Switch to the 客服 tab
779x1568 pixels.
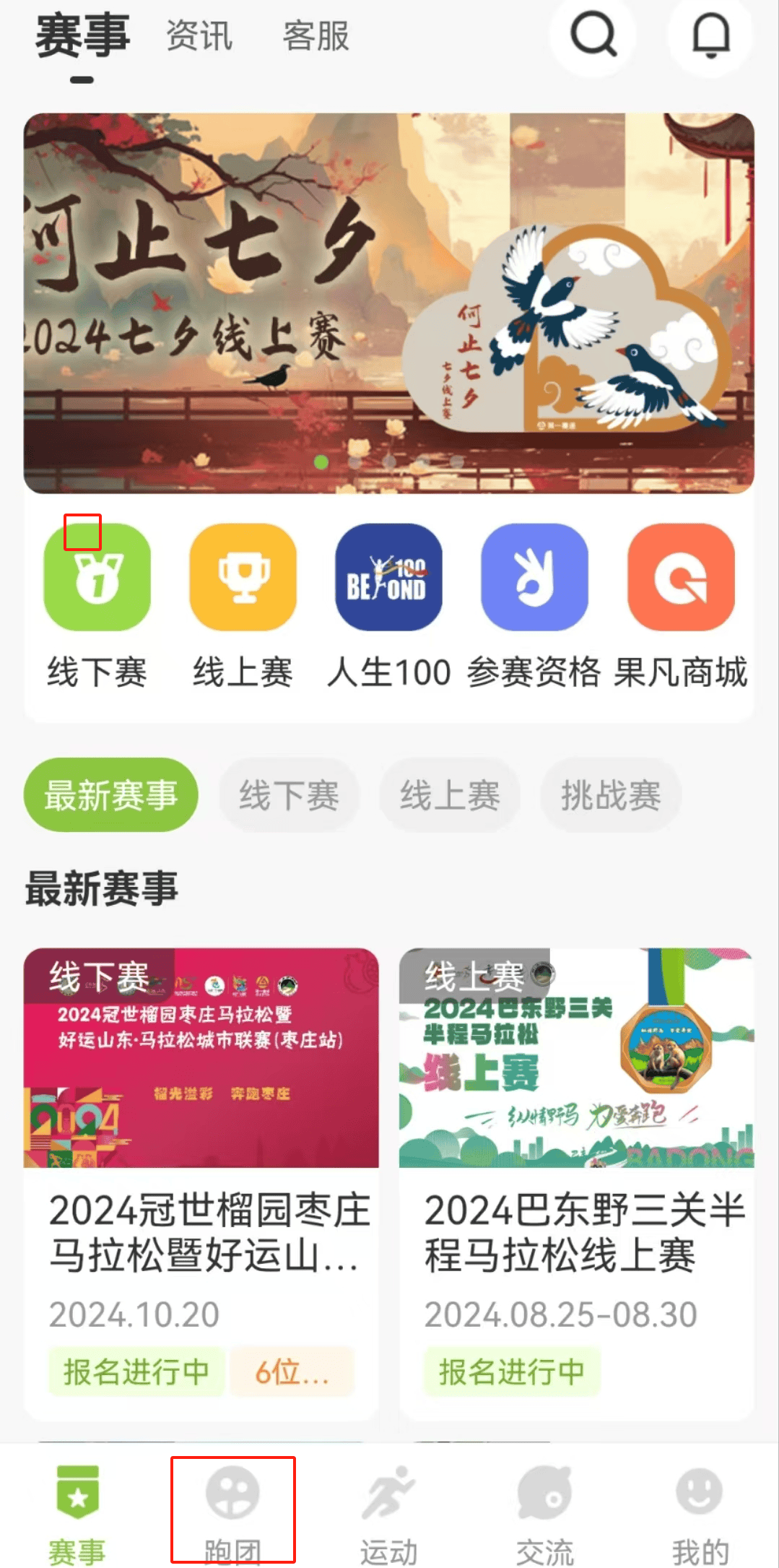pyautogui.click(x=314, y=35)
